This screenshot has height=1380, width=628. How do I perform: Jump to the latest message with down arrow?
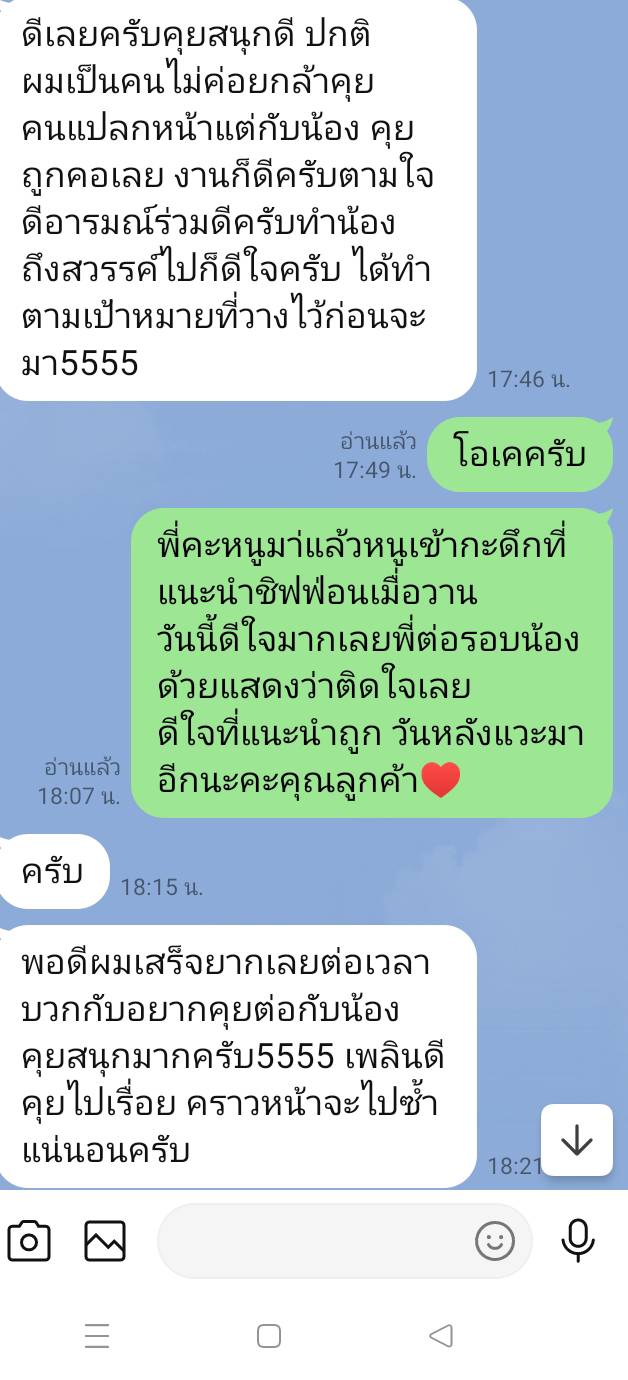pyautogui.click(x=577, y=1140)
